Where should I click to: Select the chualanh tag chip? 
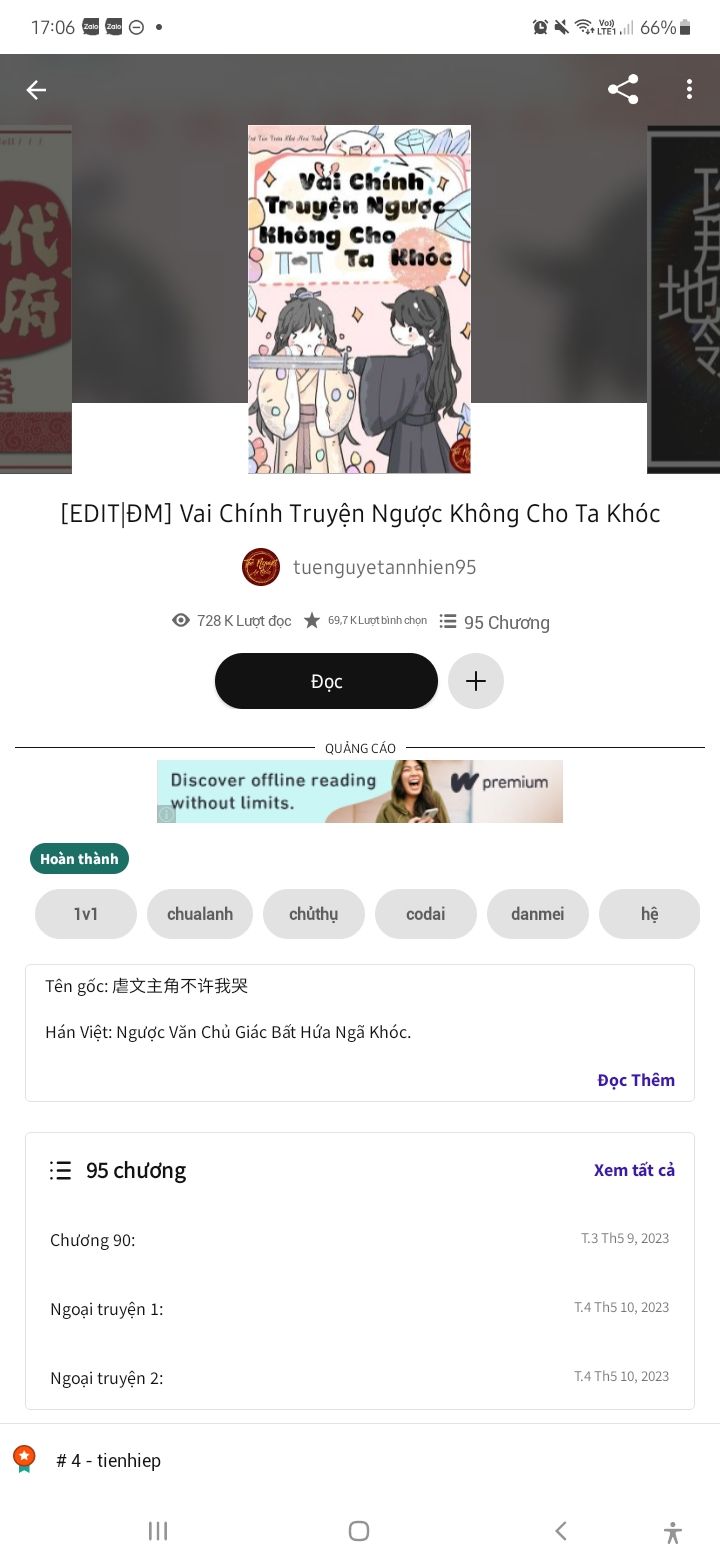[200, 914]
